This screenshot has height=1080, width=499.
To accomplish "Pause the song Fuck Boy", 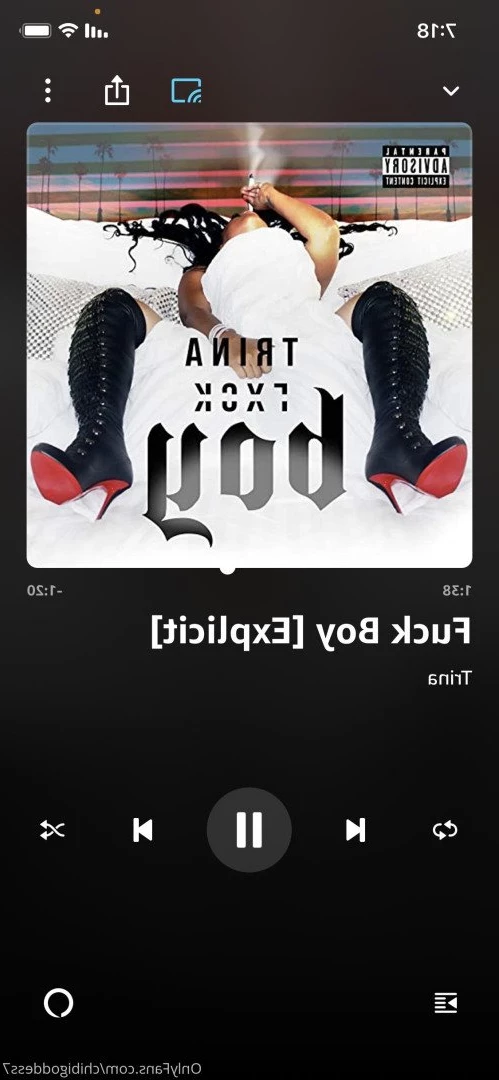I will click(249, 829).
